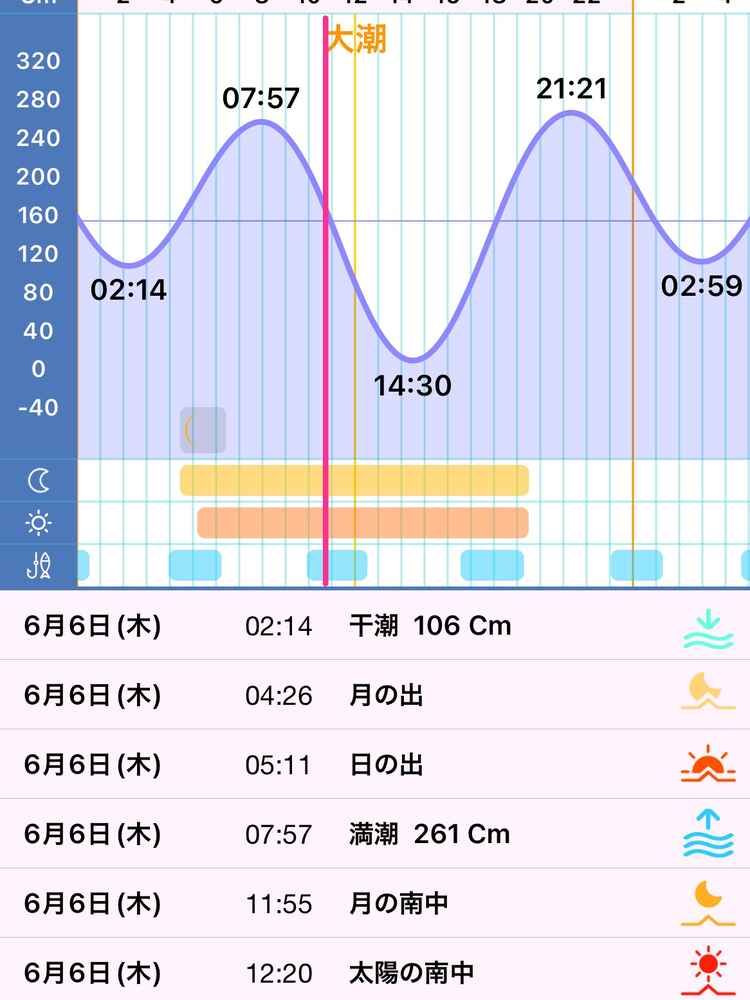Tap the pink current-time marker line
The height and width of the screenshot is (1000, 750).
pos(325,300)
